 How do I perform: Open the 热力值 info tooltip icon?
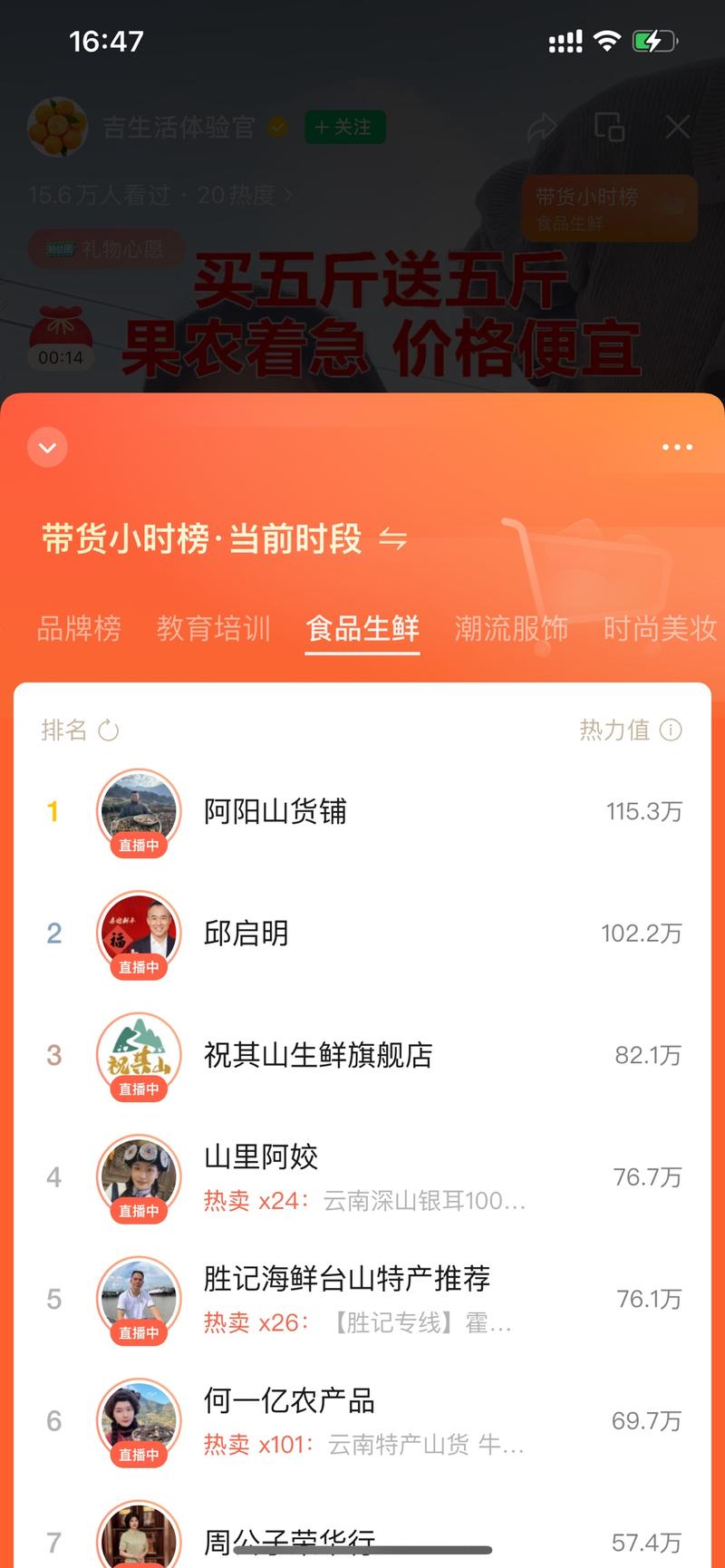[x=671, y=730]
